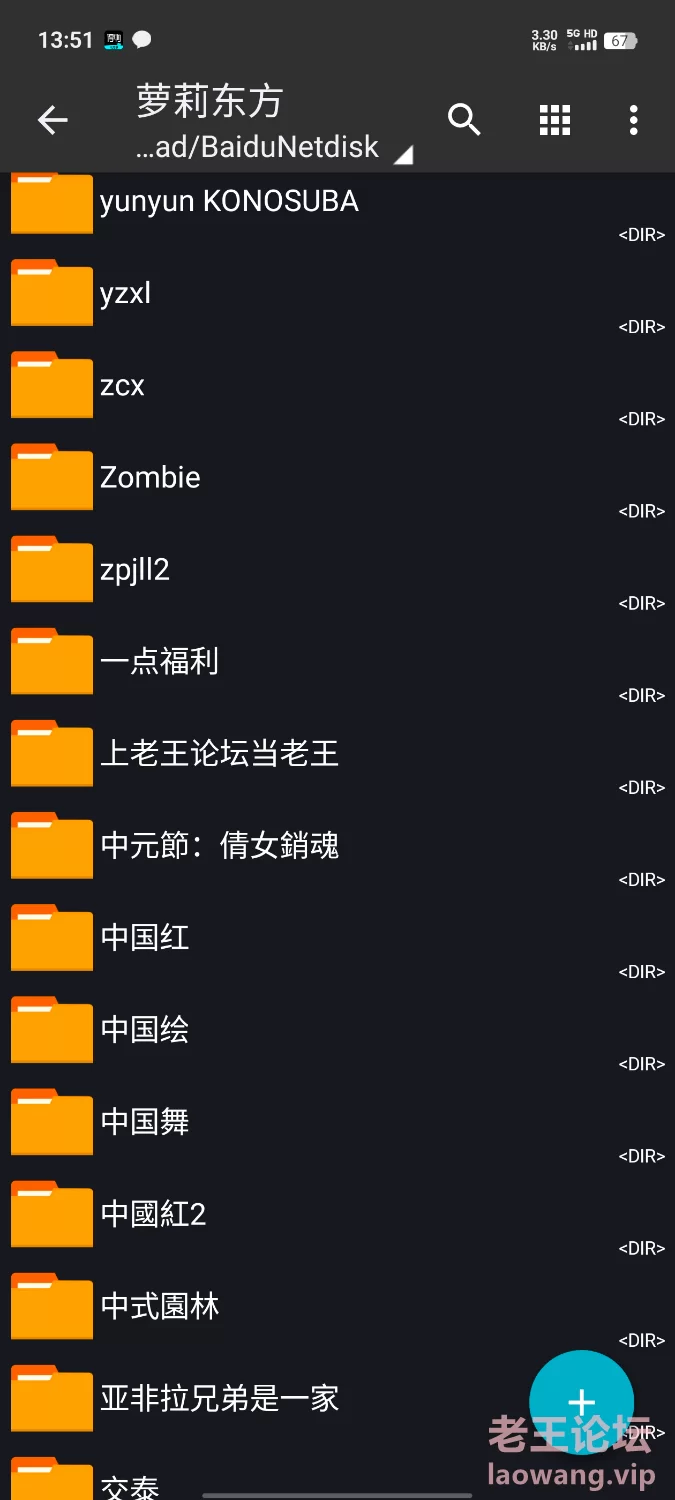Open the search icon in toolbar
The width and height of the screenshot is (675, 1500).
click(464, 120)
